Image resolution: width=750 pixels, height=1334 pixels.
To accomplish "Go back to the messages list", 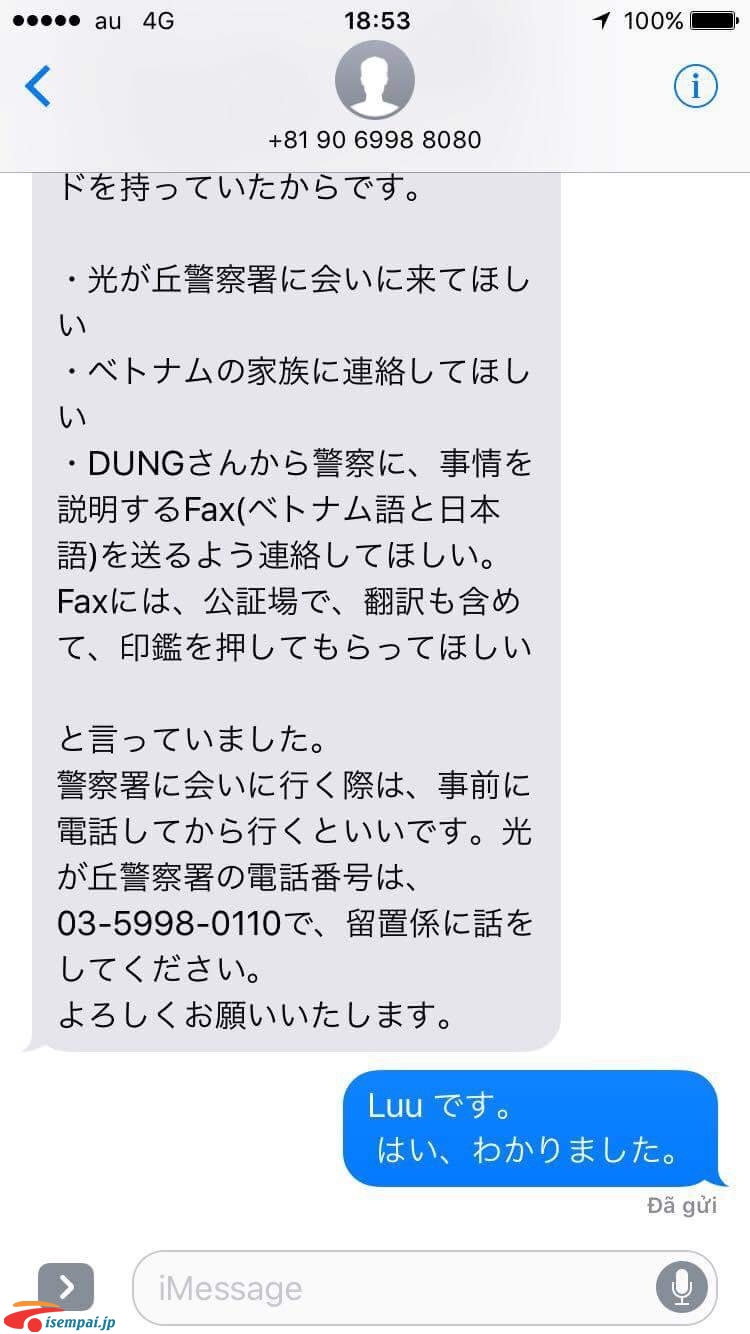I will pyautogui.click(x=38, y=87).
